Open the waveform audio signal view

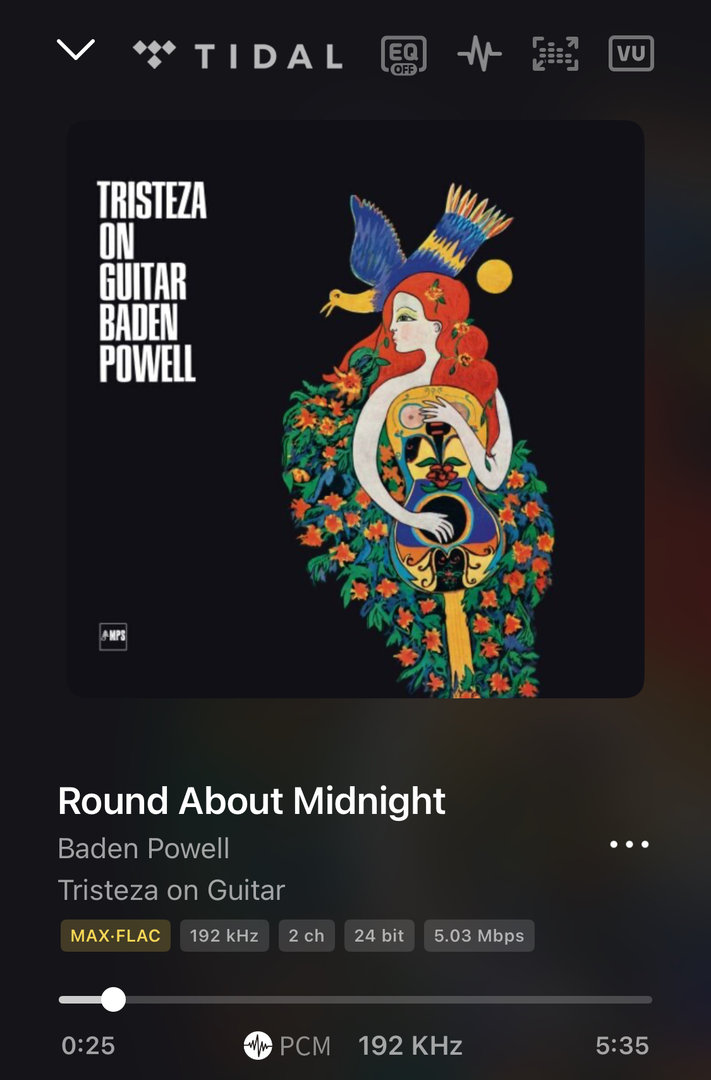[479, 54]
